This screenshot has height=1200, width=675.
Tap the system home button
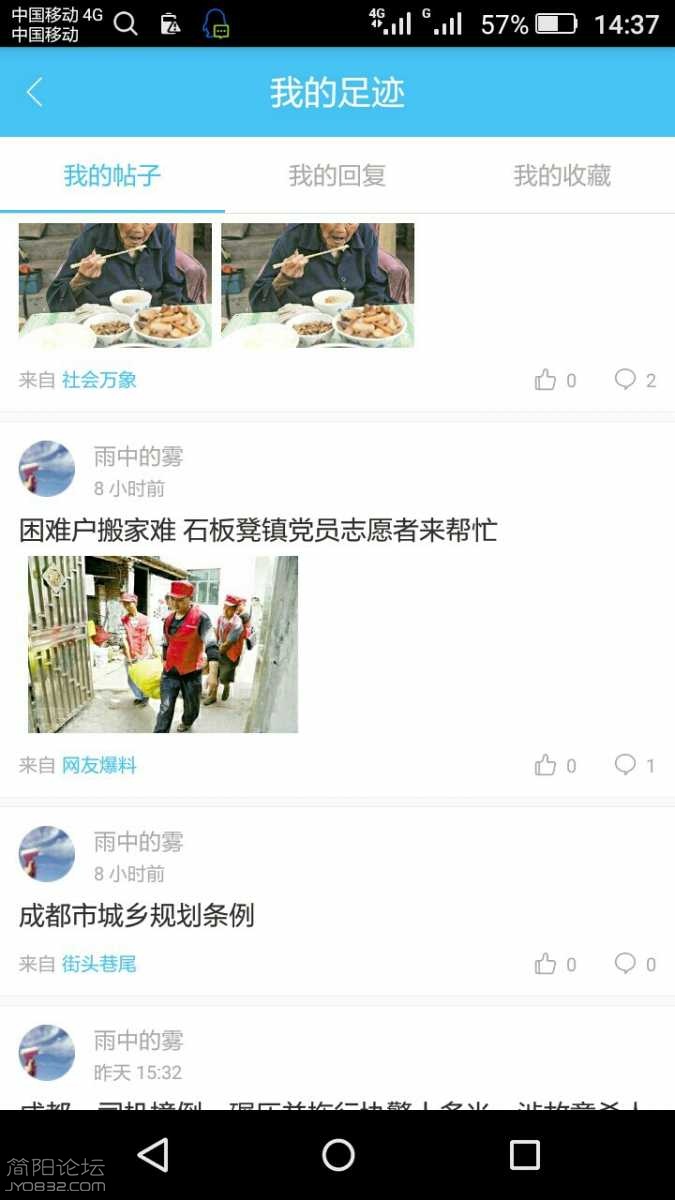(338, 1155)
